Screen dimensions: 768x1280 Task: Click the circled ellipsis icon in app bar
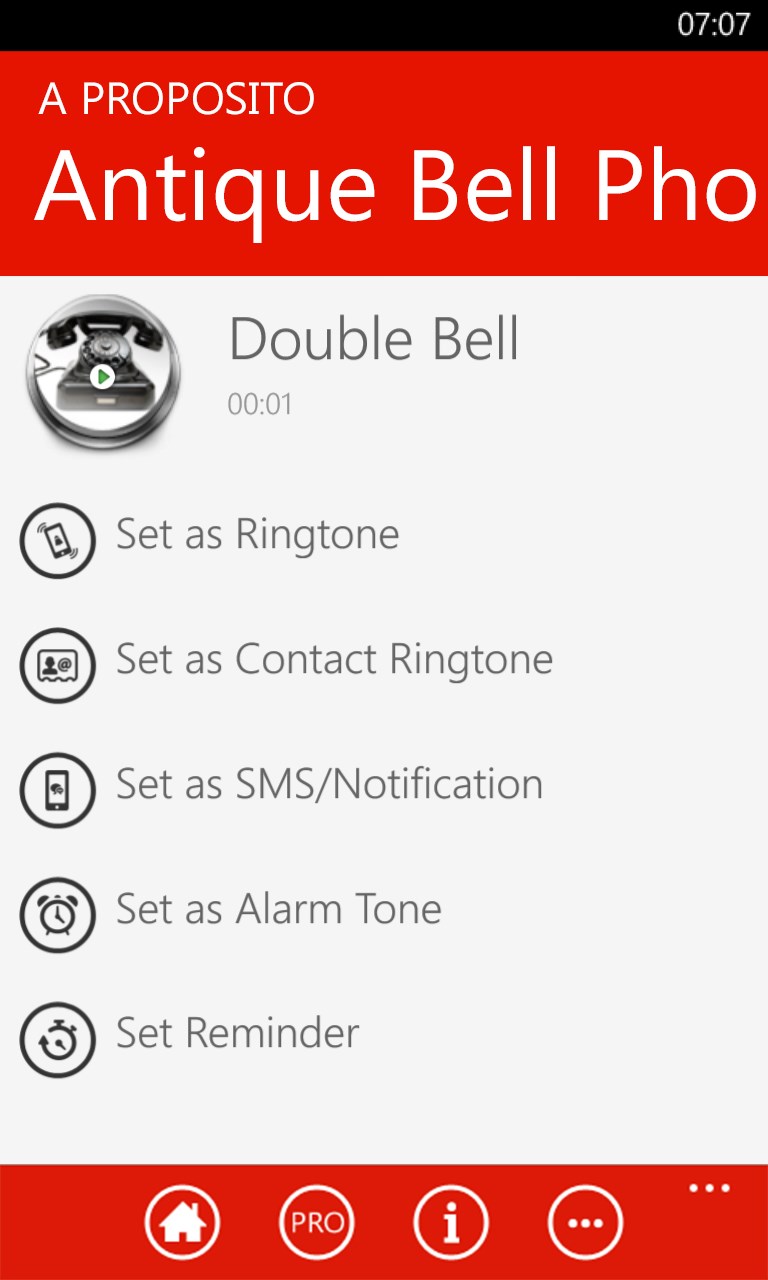click(x=585, y=1221)
